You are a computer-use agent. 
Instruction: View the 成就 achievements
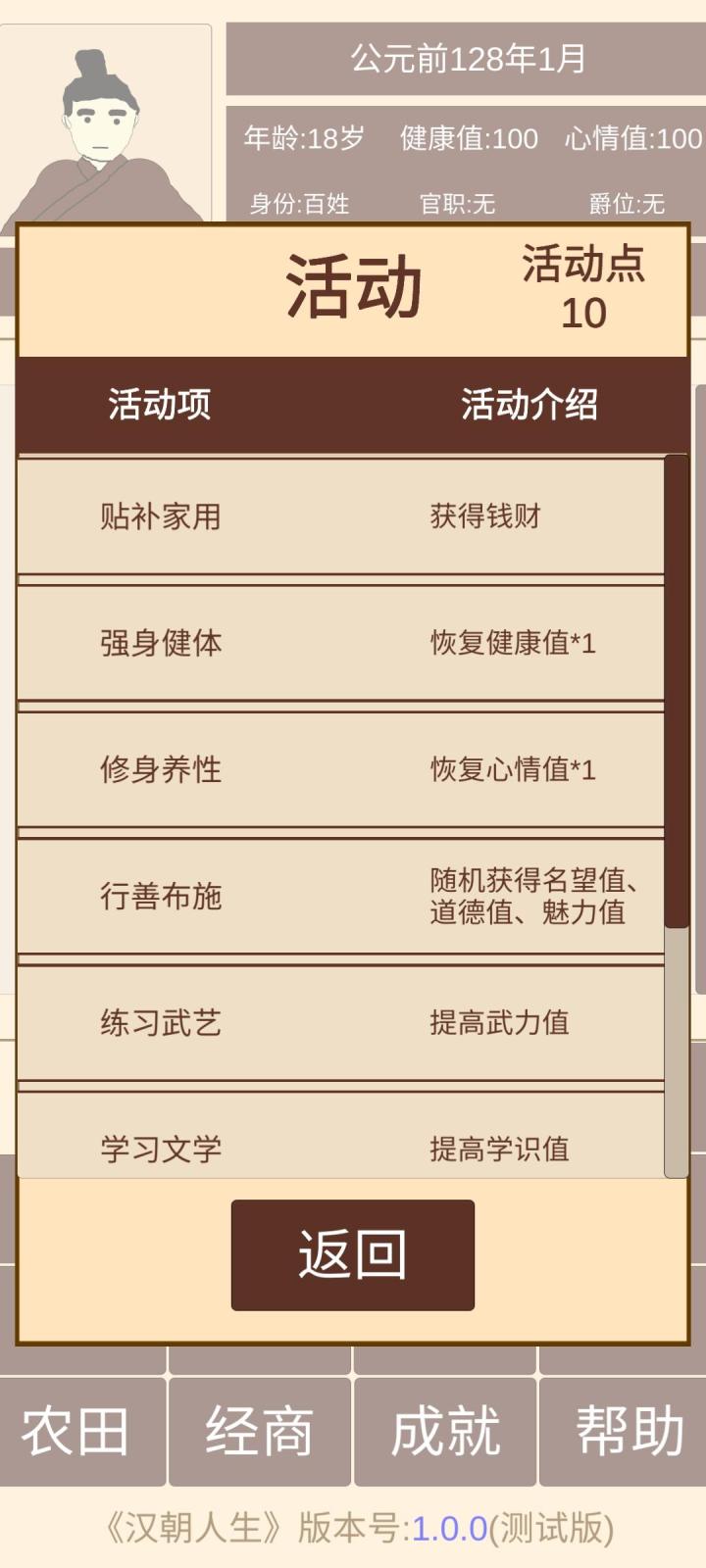[445, 1432]
